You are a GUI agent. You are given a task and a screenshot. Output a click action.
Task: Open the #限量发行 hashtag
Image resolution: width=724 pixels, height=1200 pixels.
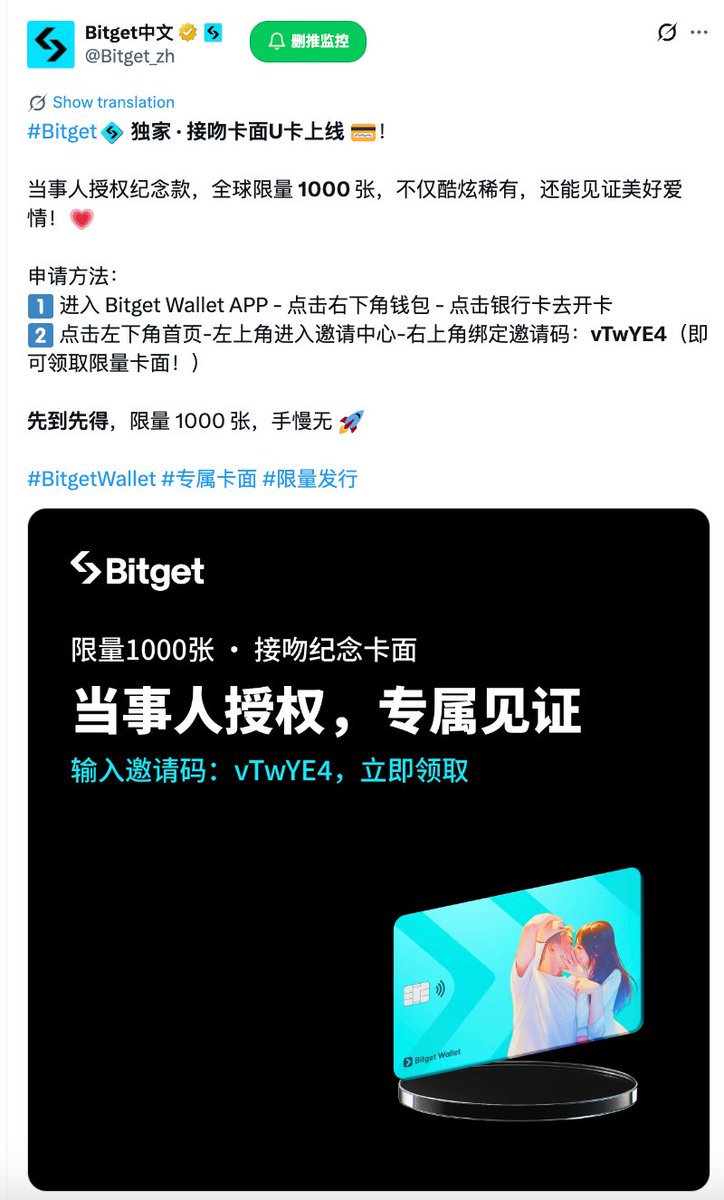tap(309, 479)
